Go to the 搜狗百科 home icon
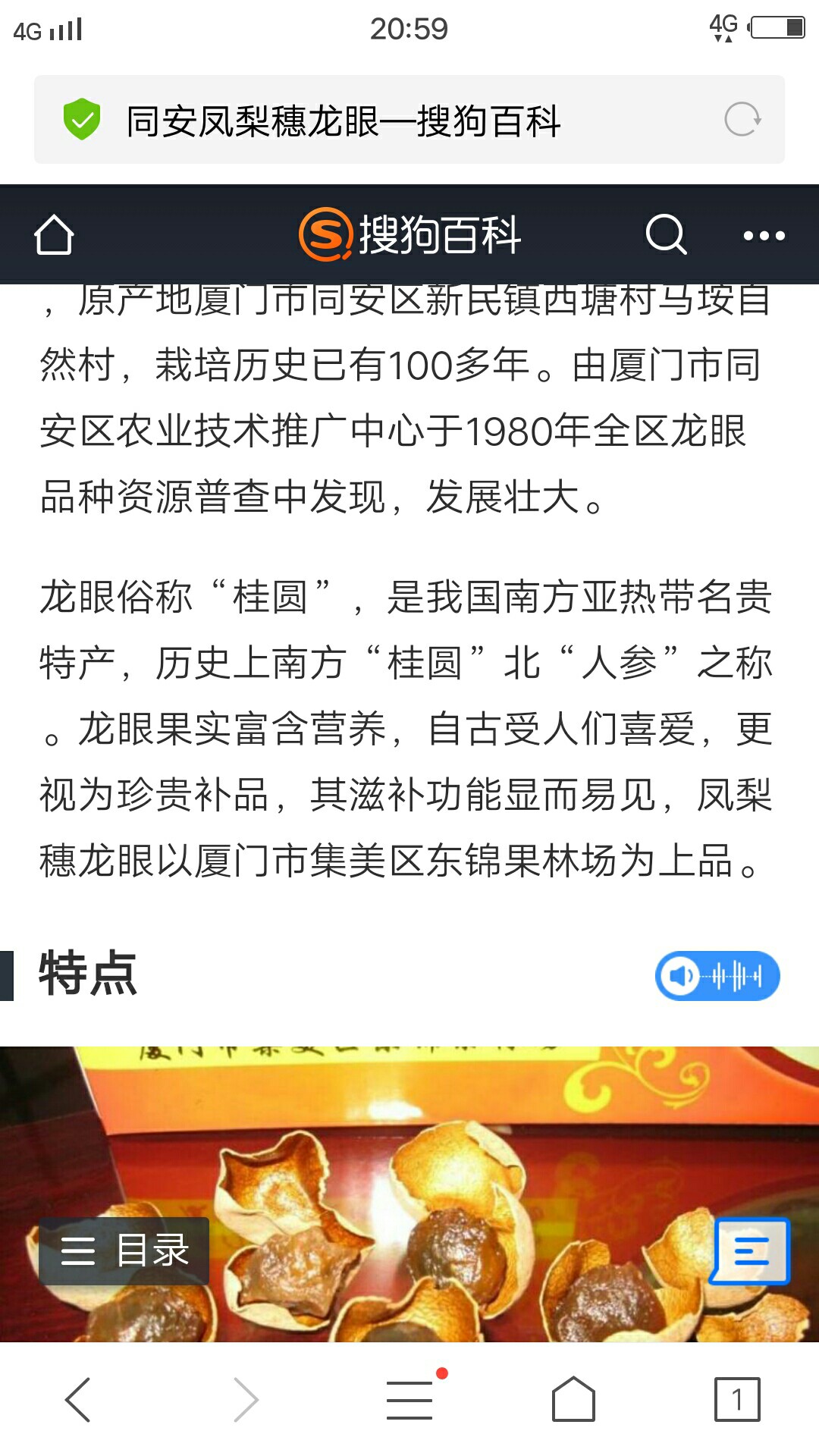Viewport: 819px width, 1456px height. (54, 234)
